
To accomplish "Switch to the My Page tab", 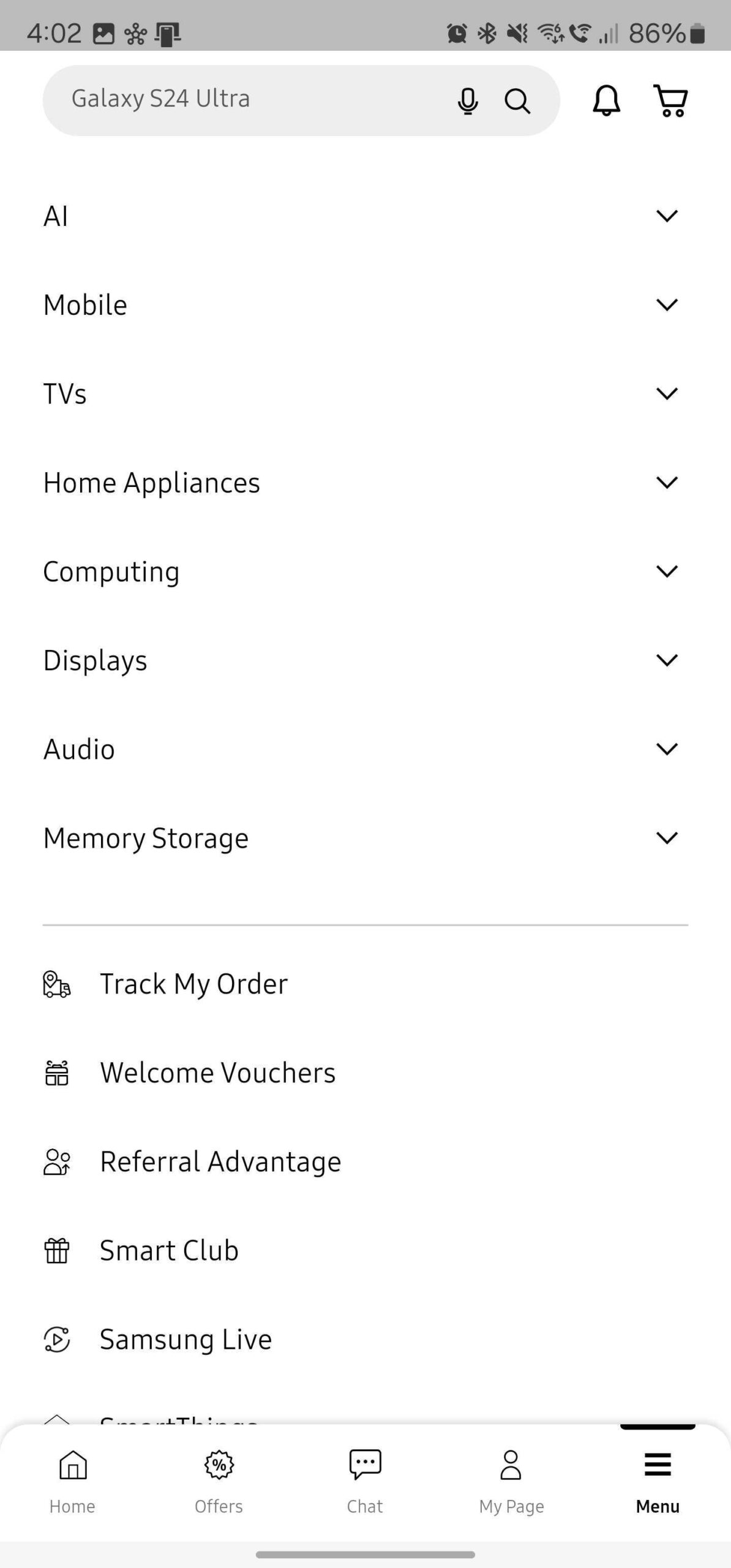I will [x=511, y=1480].
